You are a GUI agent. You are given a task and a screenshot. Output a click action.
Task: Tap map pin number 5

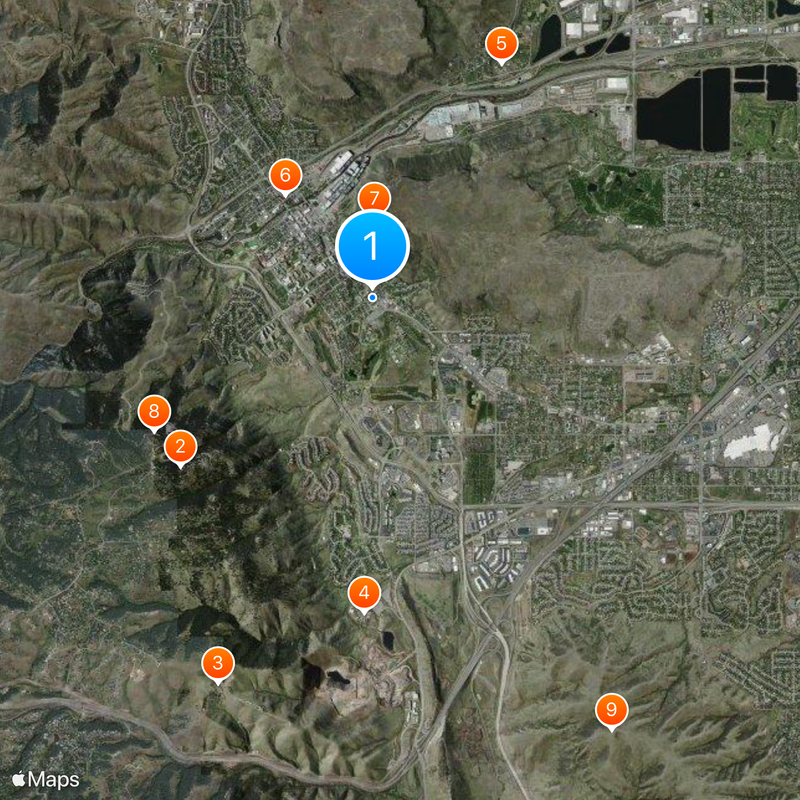pos(501,44)
